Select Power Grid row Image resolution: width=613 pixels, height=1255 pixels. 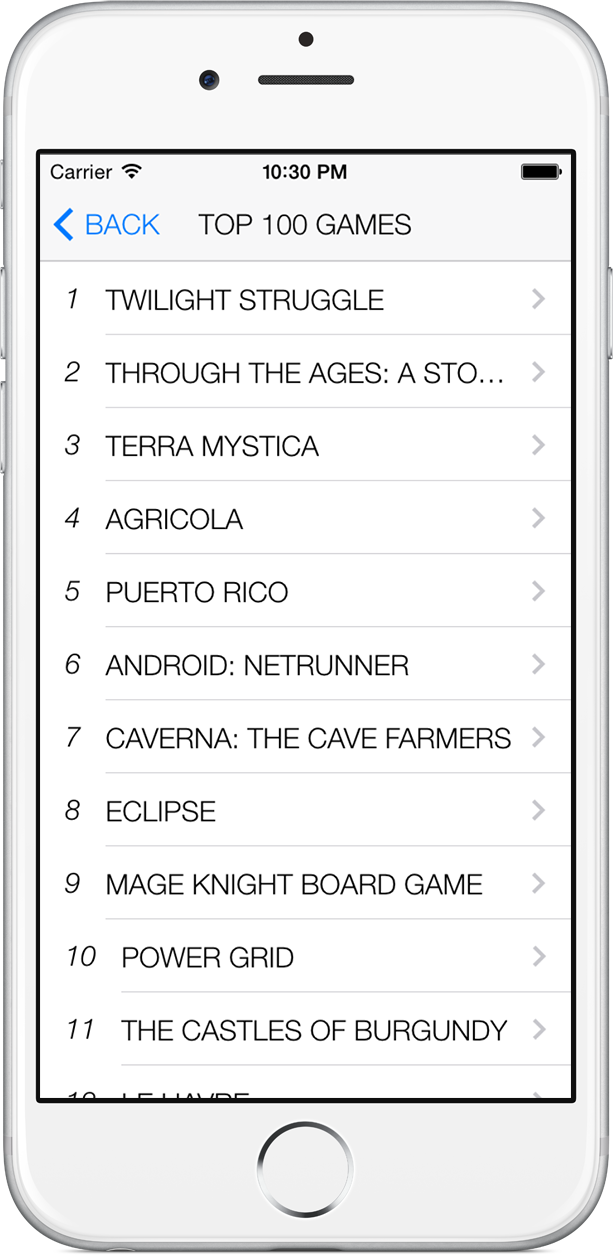point(305,957)
